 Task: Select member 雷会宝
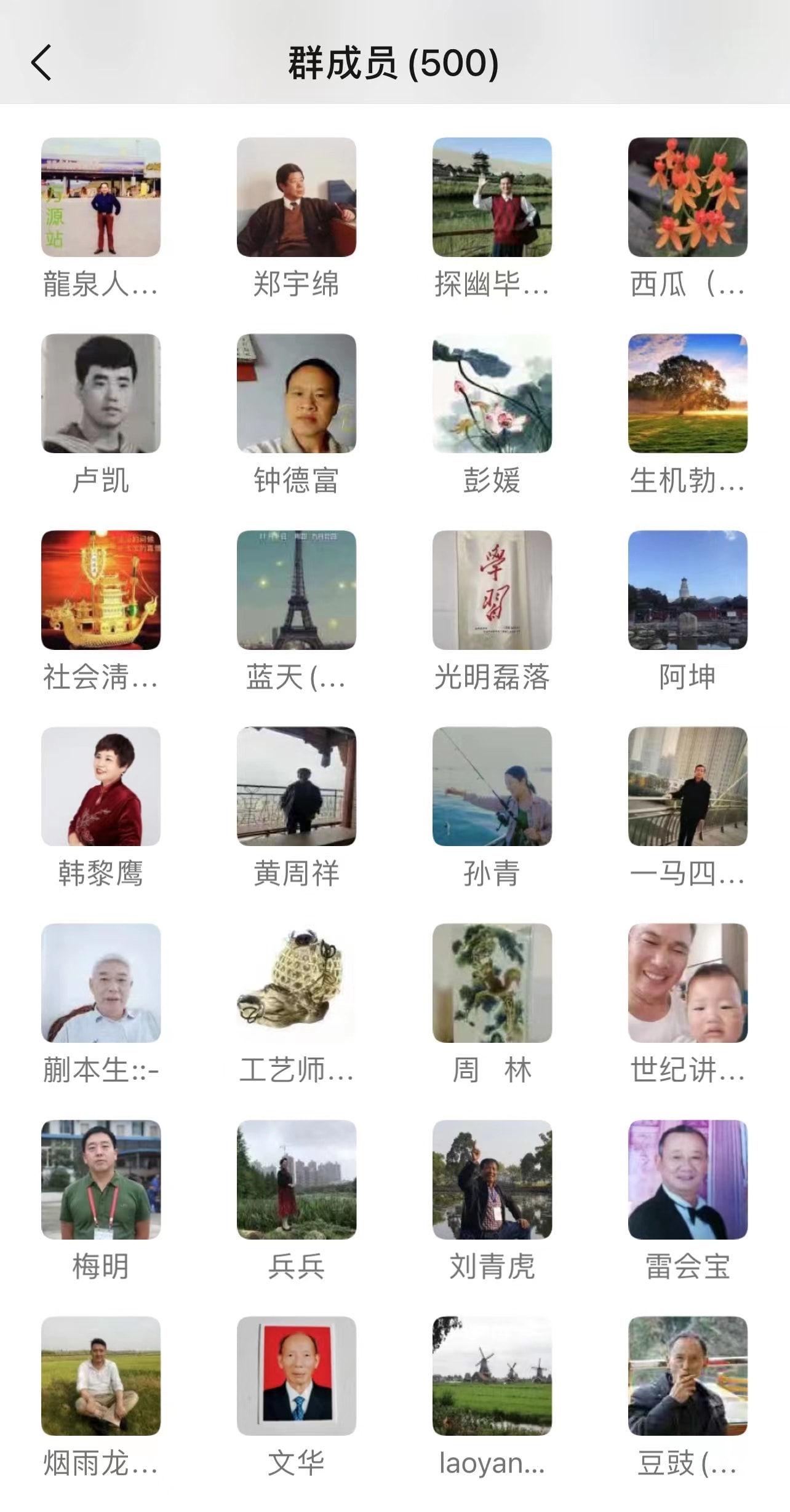[x=687, y=1179]
